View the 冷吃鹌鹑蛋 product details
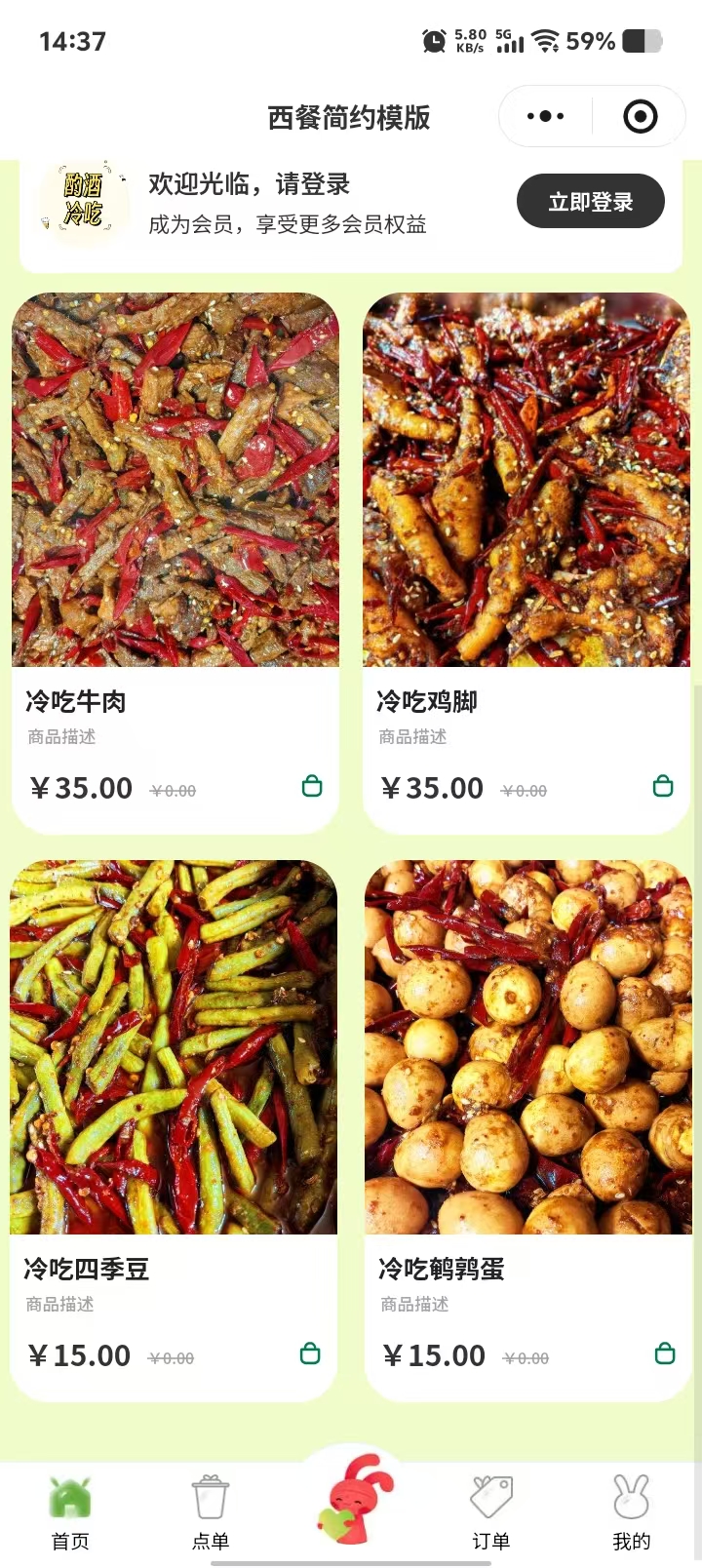Image resolution: width=702 pixels, height=1568 pixels. [527, 1047]
